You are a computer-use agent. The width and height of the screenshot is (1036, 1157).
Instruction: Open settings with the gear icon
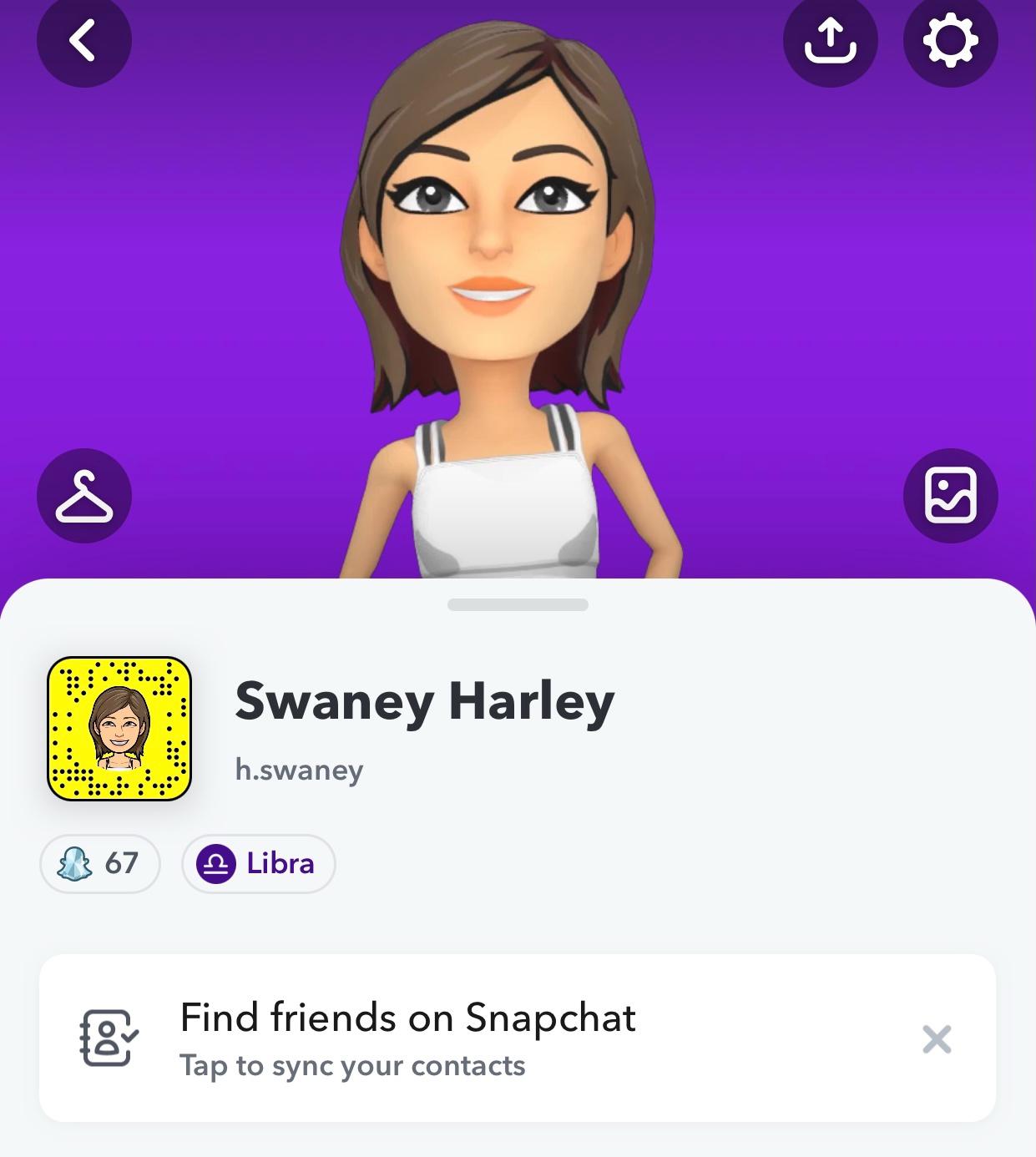[950, 40]
